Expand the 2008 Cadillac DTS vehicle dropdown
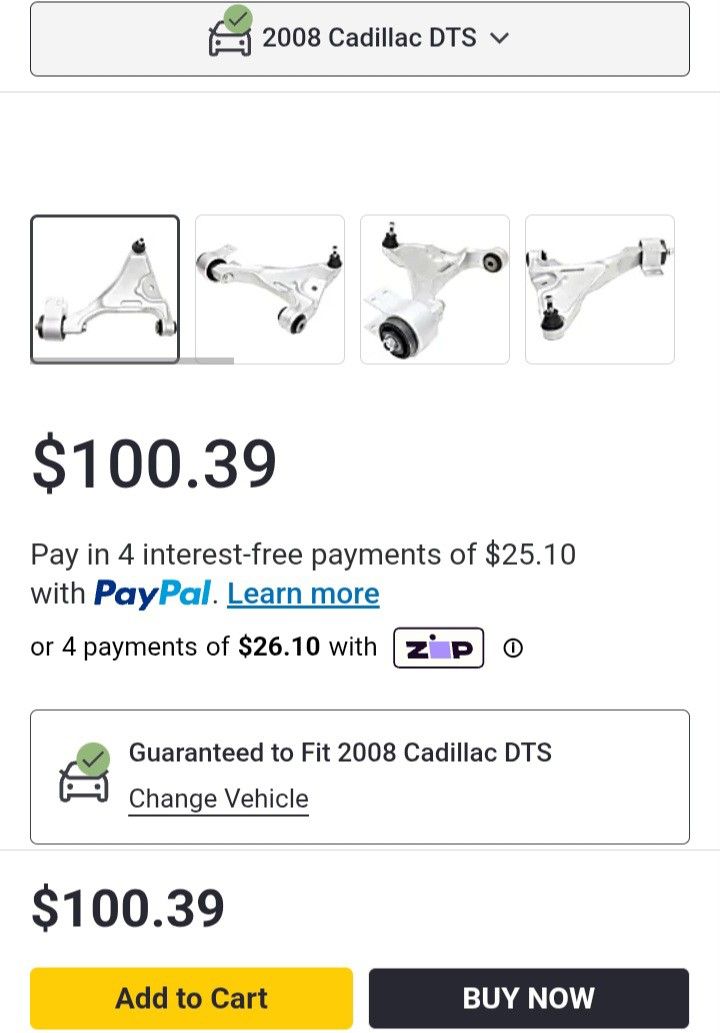The width and height of the screenshot is (720, 1033). pyautogui.click(x=360, y=39)
